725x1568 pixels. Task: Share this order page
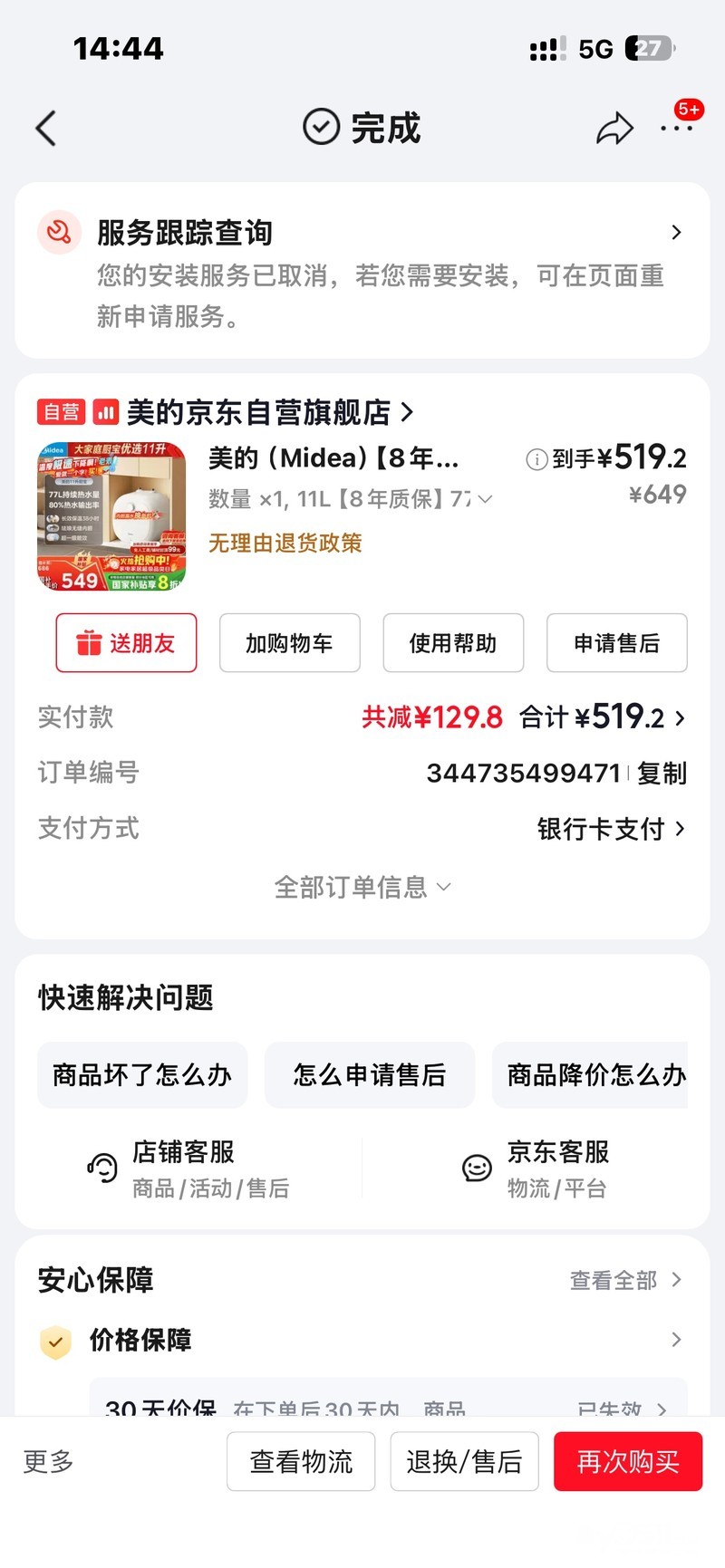(x=614, y=129)
